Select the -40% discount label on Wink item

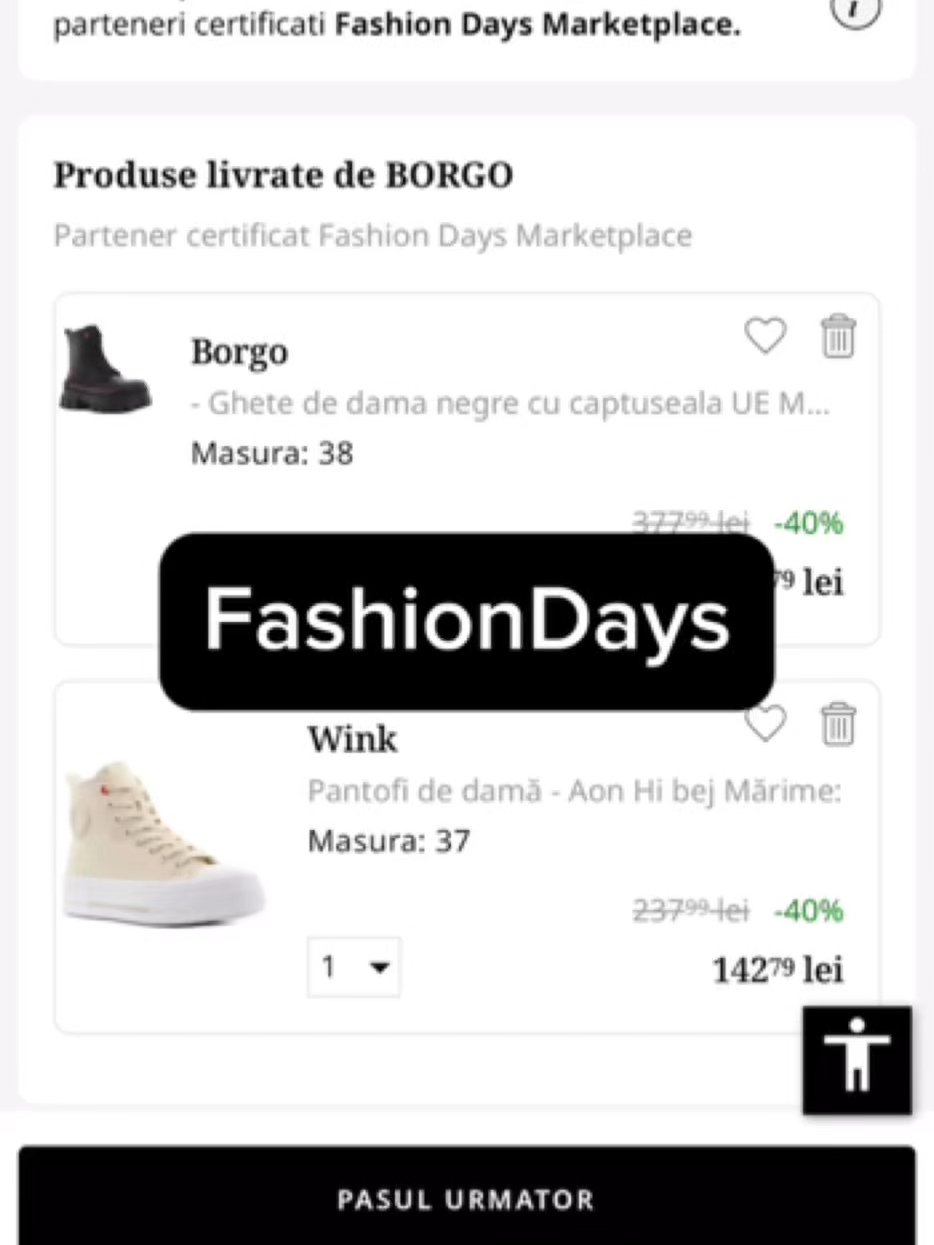[806, 911]
